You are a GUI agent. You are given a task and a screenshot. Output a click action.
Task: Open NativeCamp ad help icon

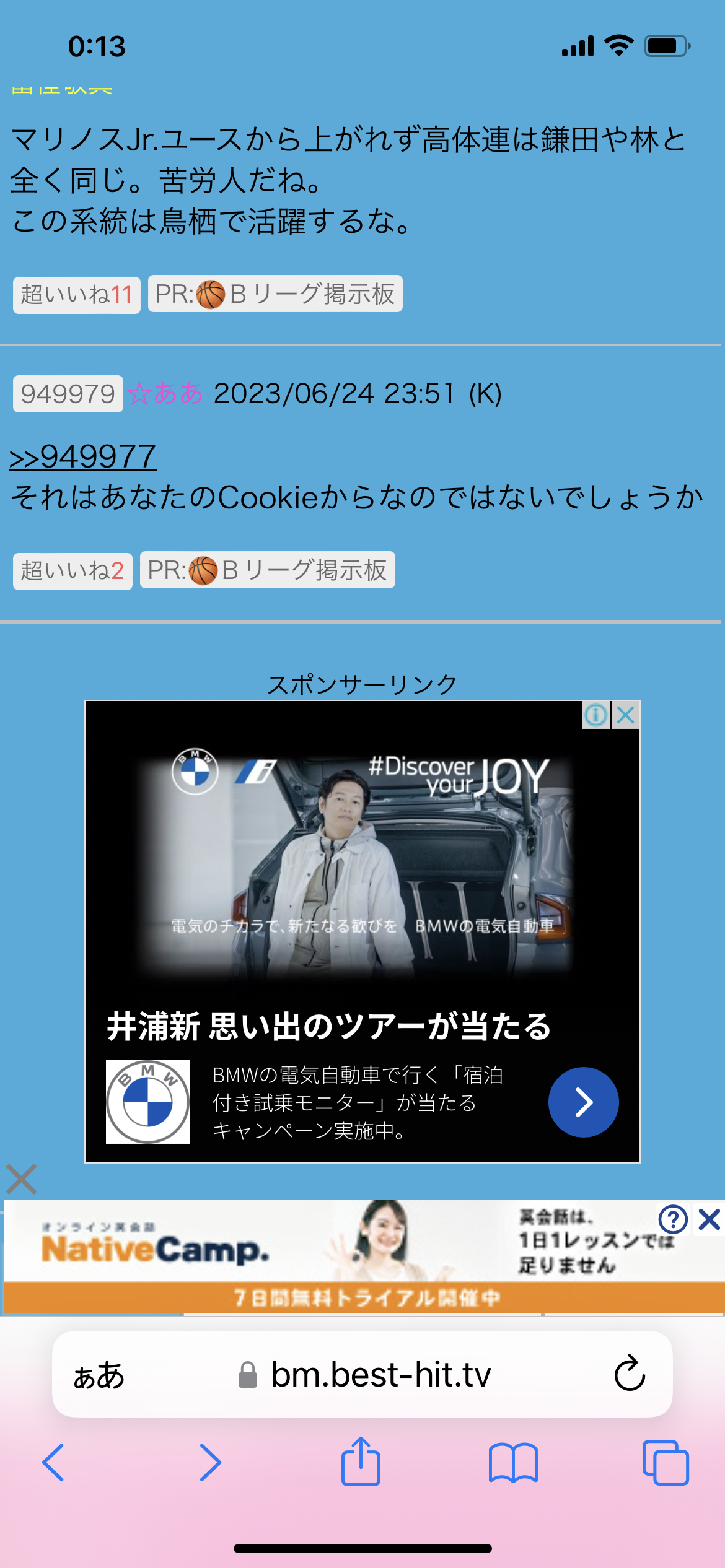click(673, 1219)
